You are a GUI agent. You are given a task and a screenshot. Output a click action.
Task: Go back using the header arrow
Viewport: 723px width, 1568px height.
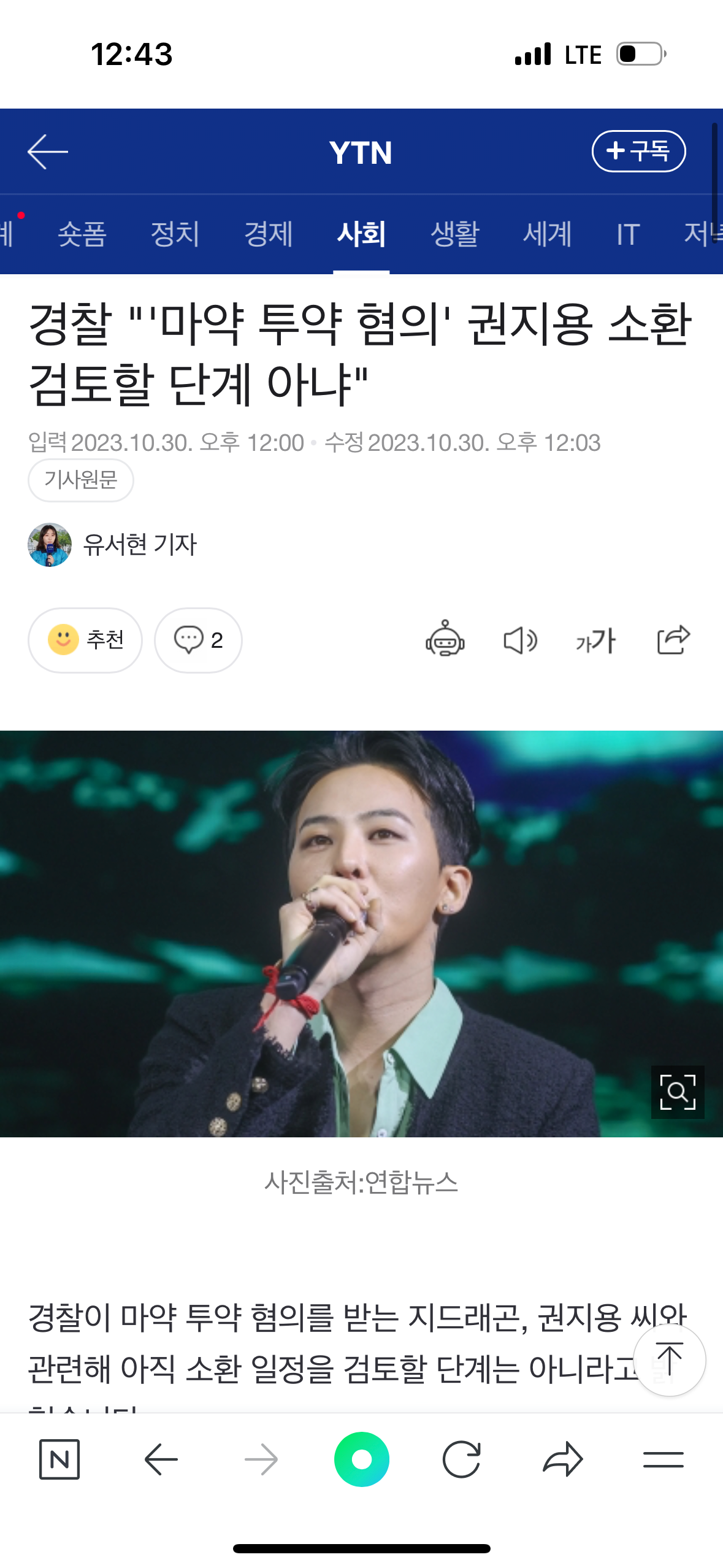[48, 152]
